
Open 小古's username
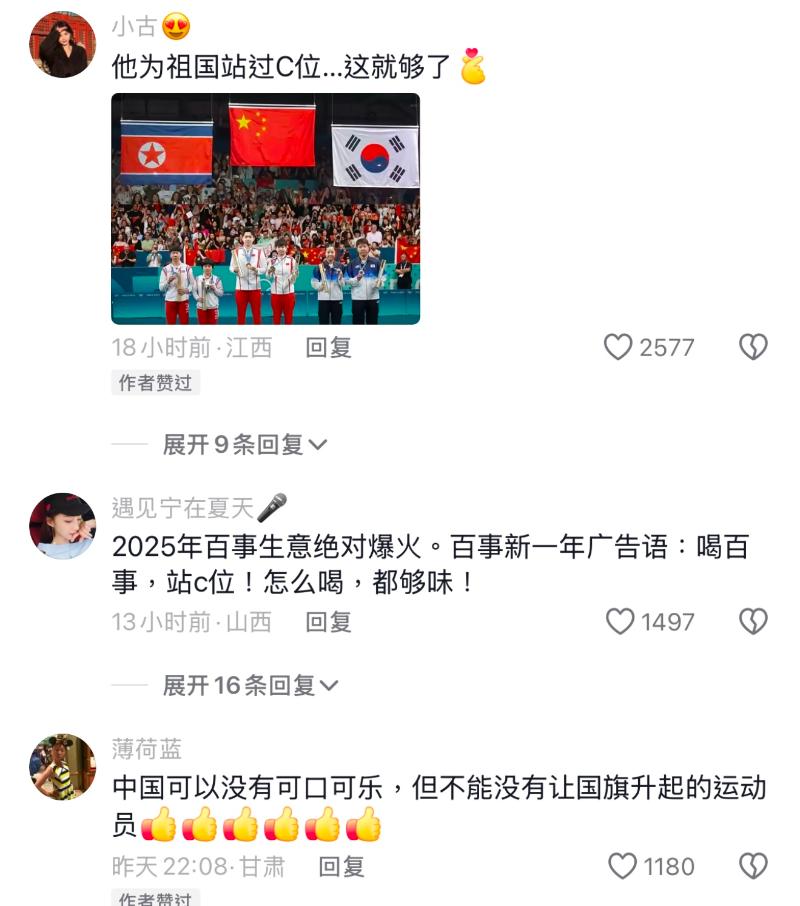coord(134,27)
